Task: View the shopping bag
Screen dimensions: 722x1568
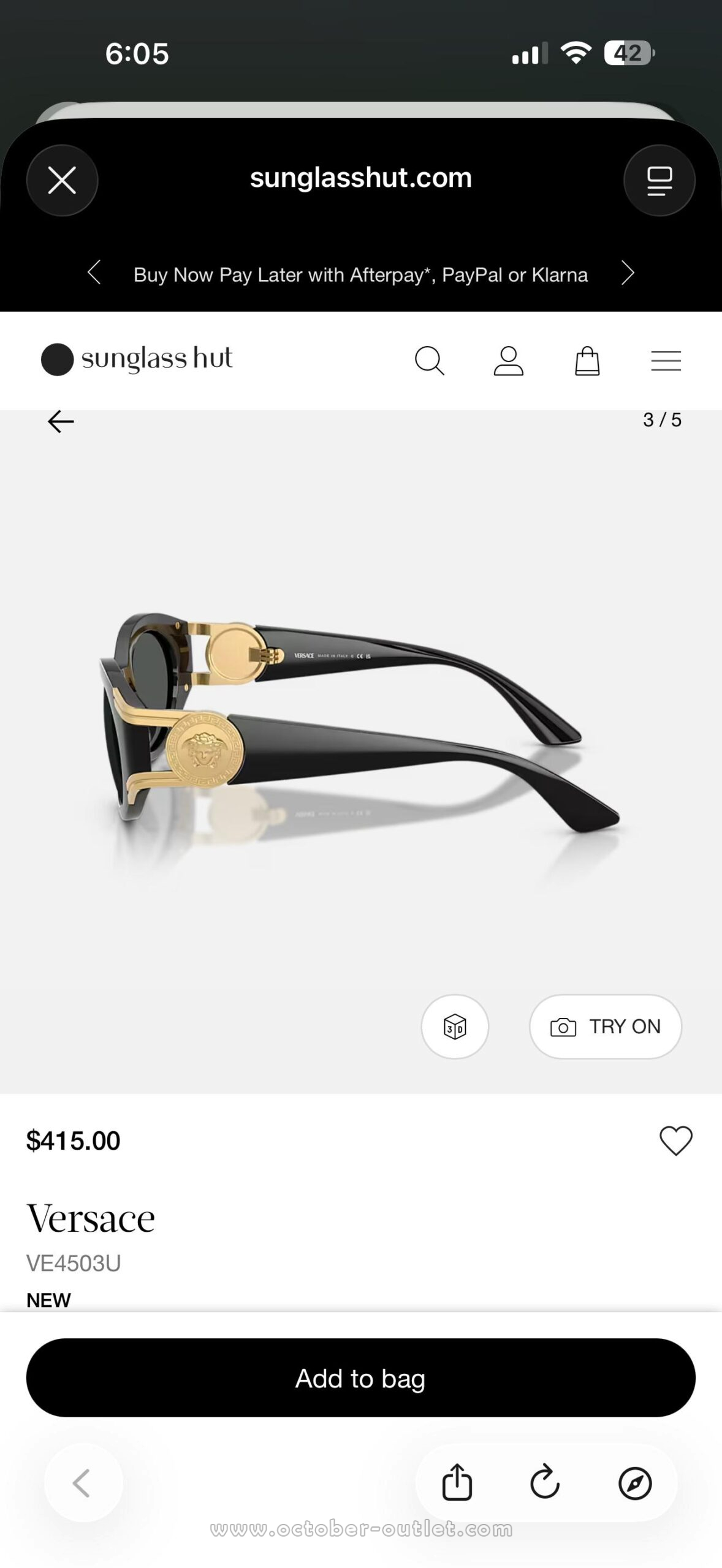Action: point(587,360)
